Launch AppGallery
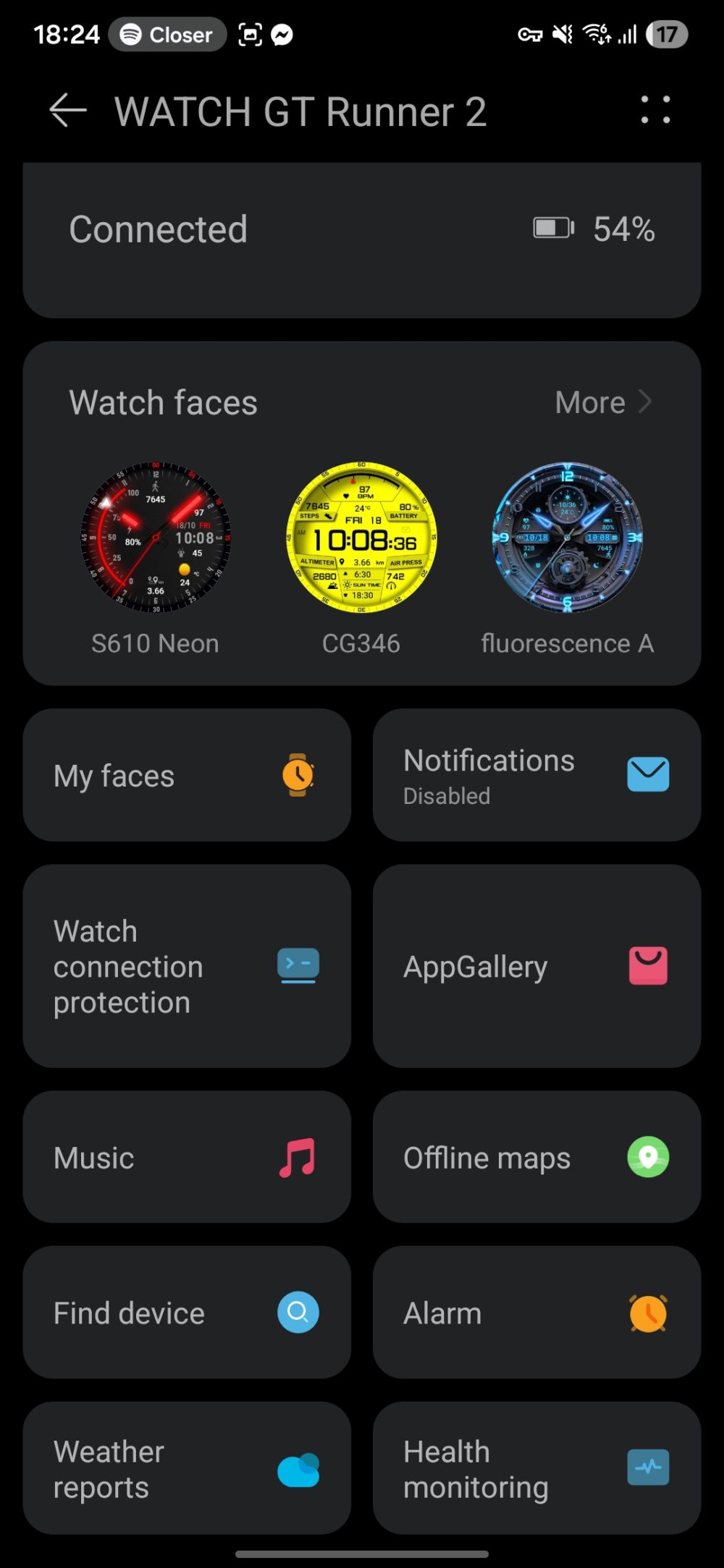 click(x=536, y=966)
